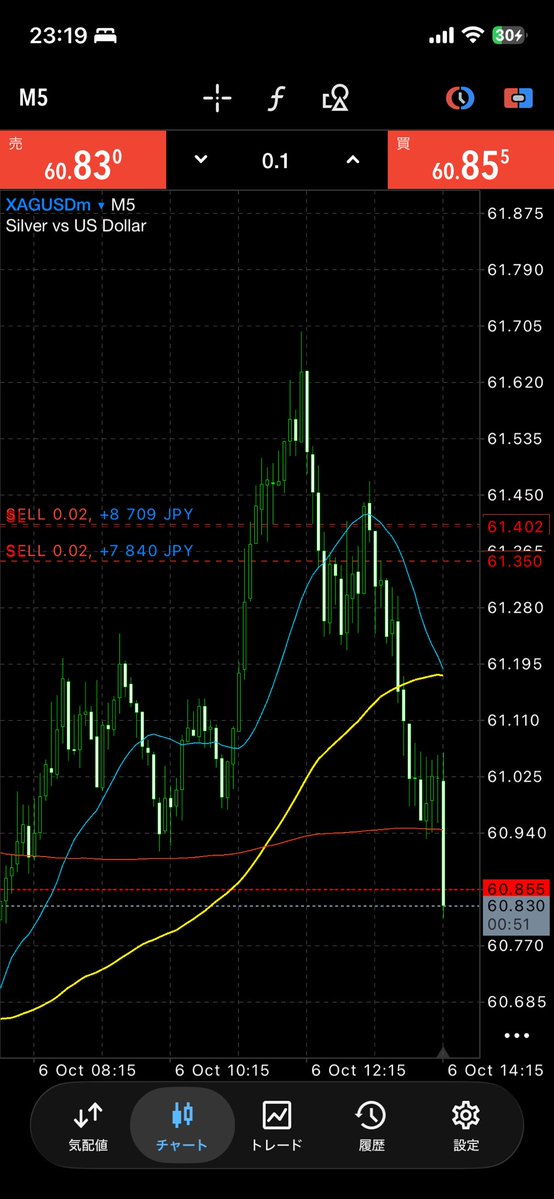554x1199 pixels.
Task: Change the XAGUSDm symbol dropdown
Action: tap(55, 205)
